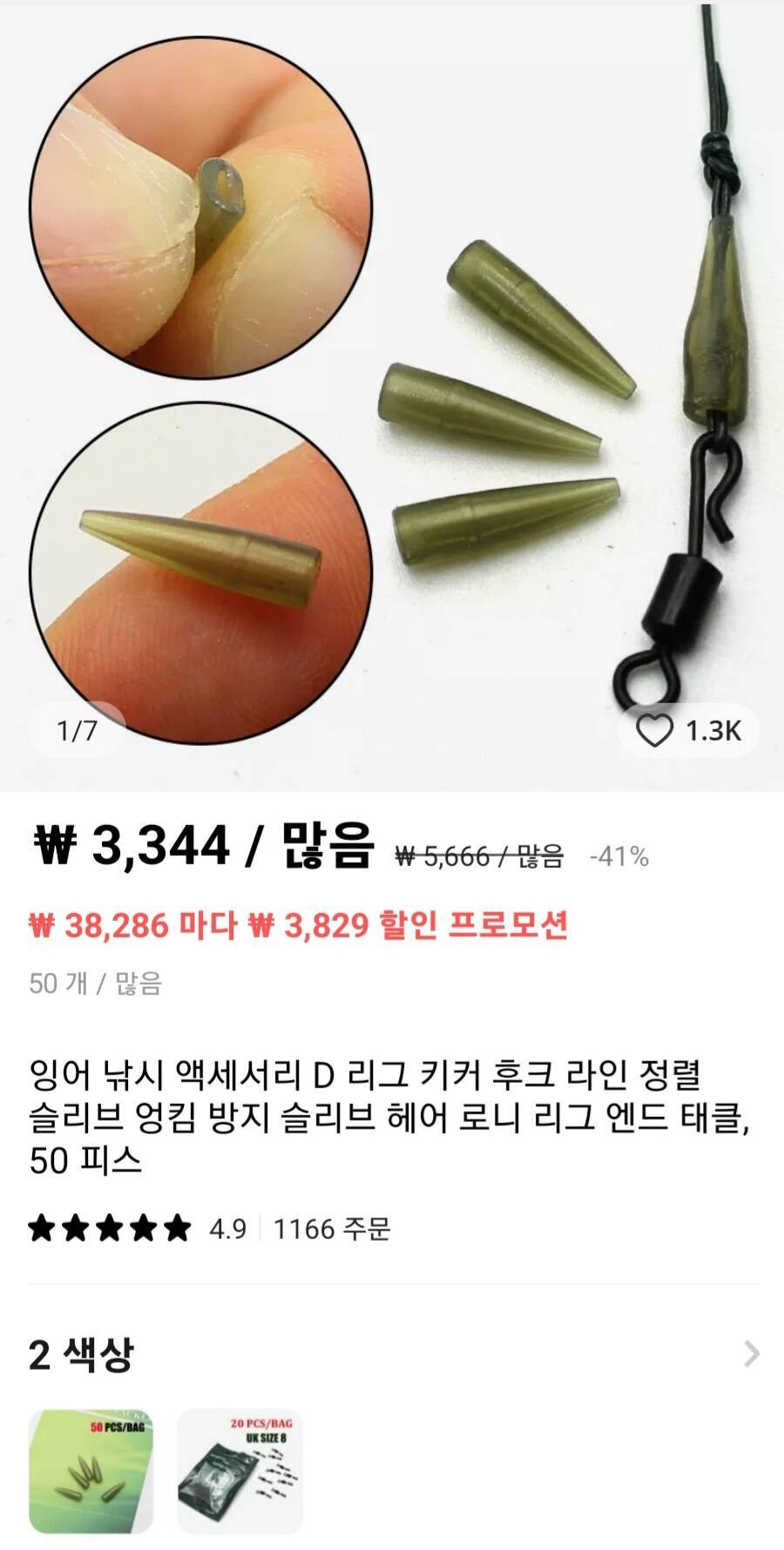Open the main product image
This screenshot has width=784, height=1550.
click(392, 366)
